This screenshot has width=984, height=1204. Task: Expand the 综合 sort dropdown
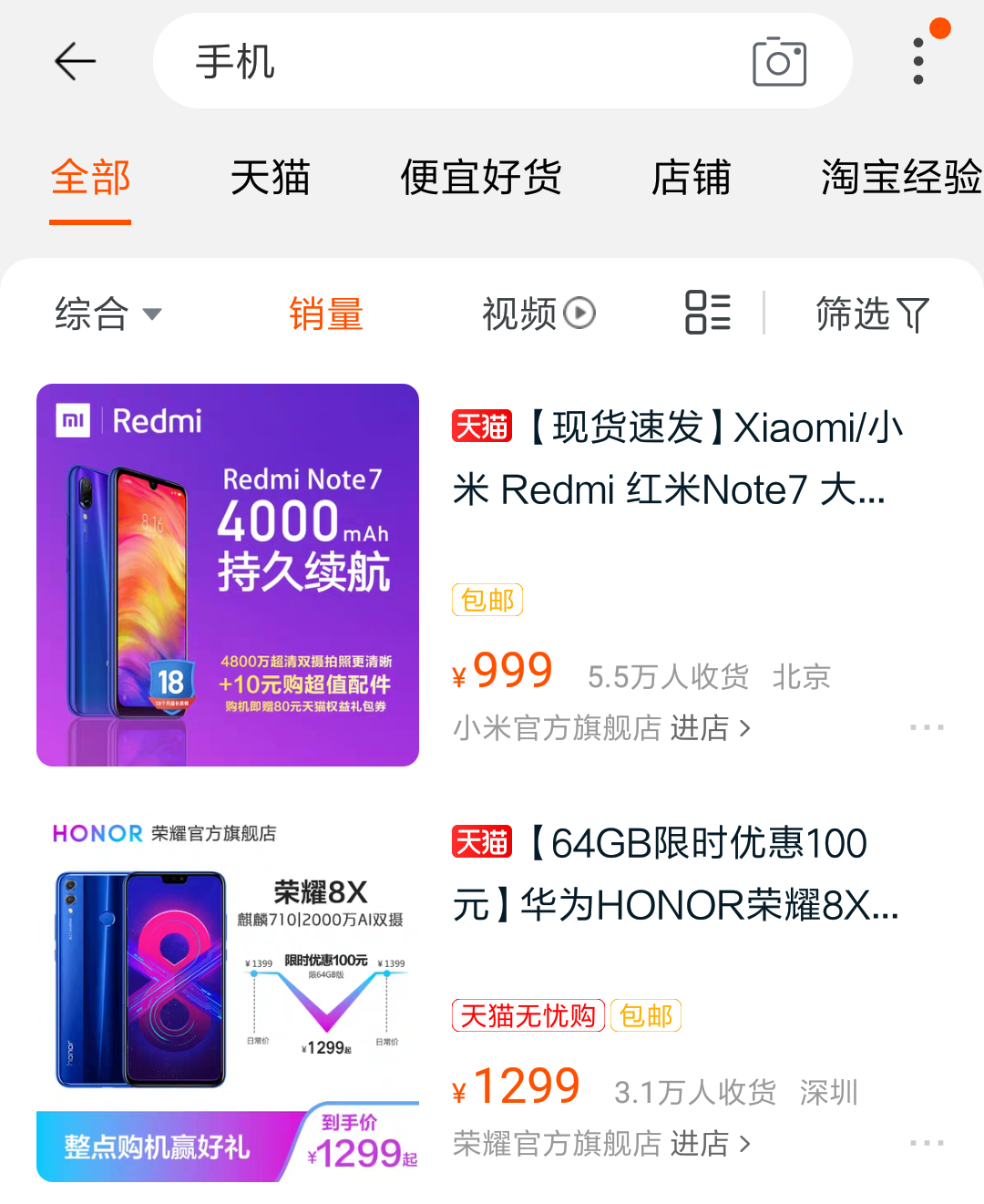pyautogui.click(x=108, y=314)
